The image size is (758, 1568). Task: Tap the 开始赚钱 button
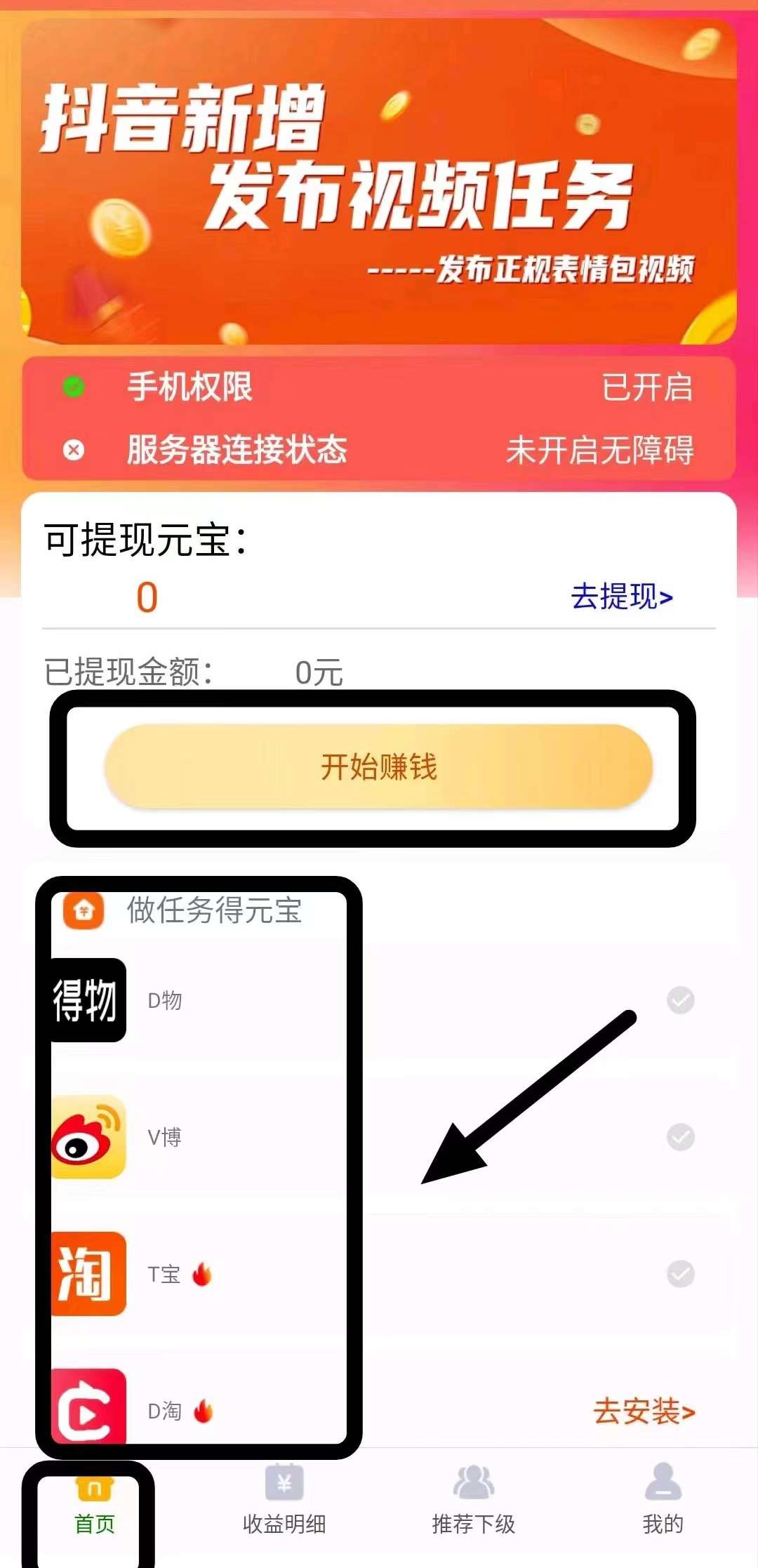point(378,766)
